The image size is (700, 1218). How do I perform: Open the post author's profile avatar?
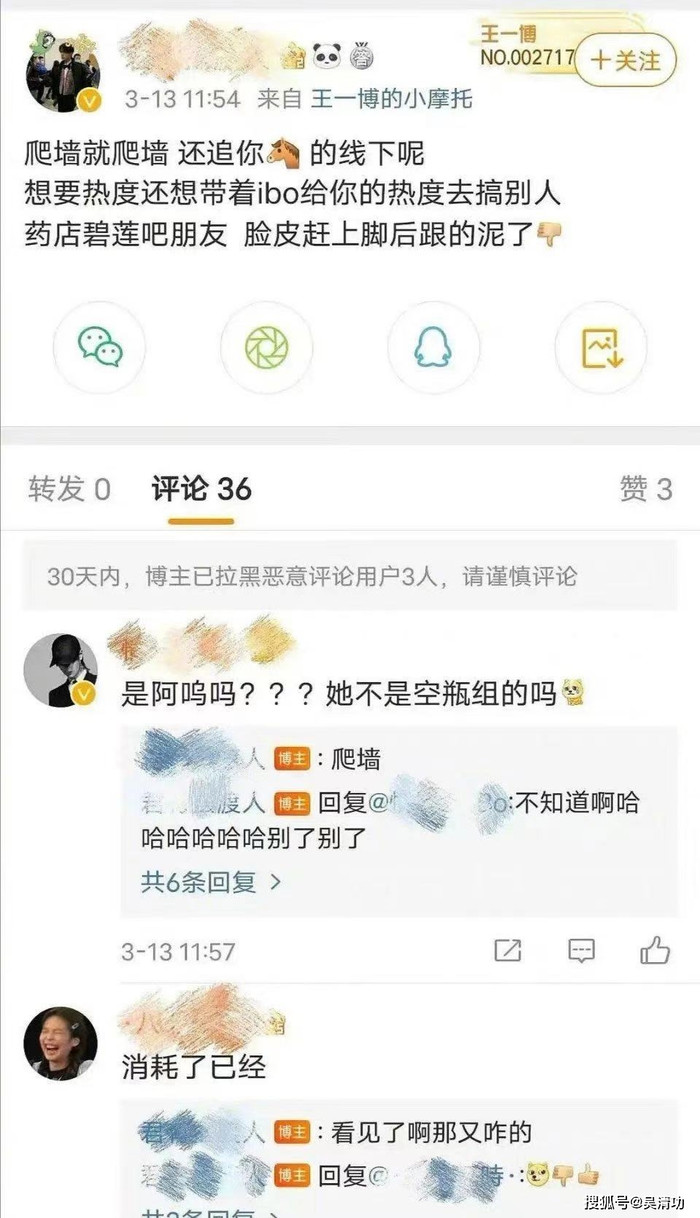point(62,74)
